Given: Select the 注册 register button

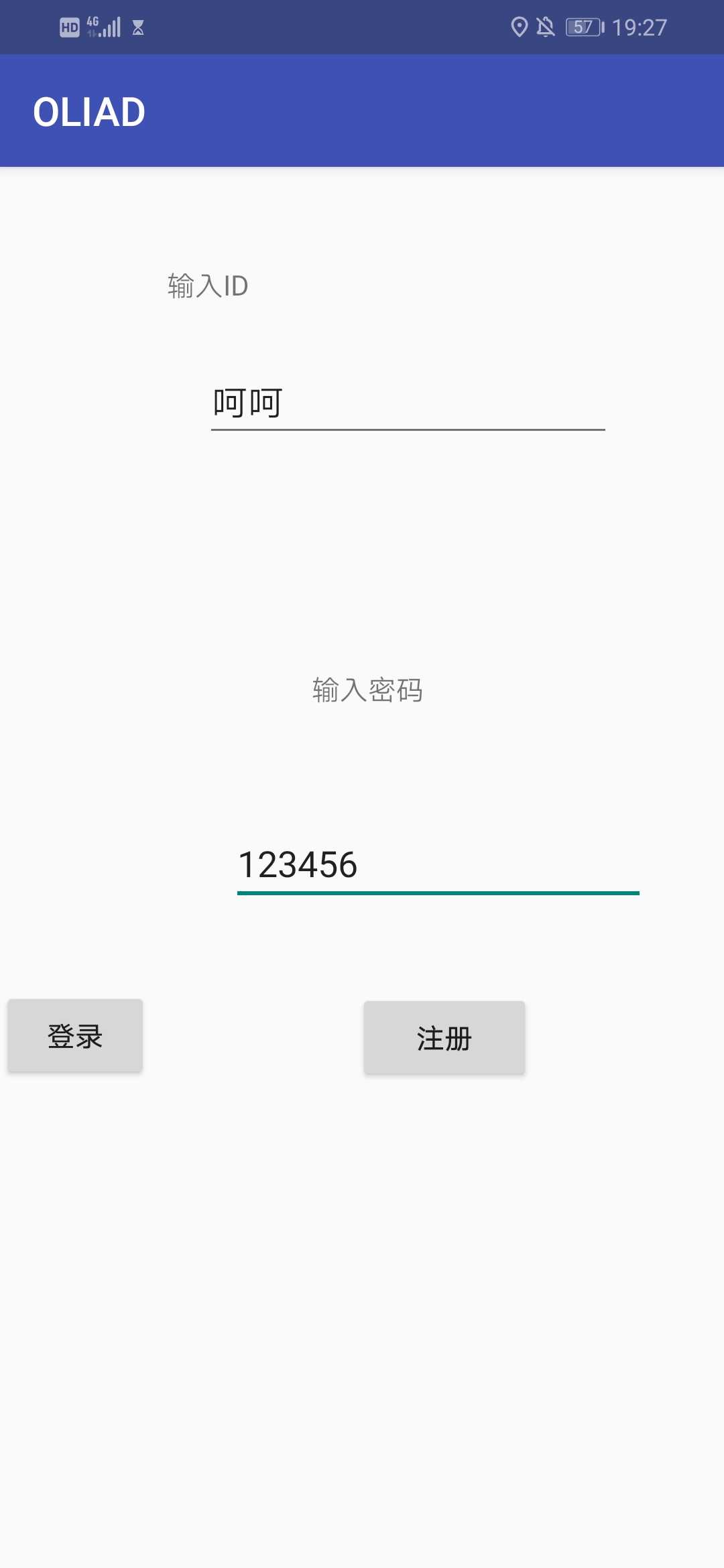Looking at the screenshot, I should point(444,1038).
